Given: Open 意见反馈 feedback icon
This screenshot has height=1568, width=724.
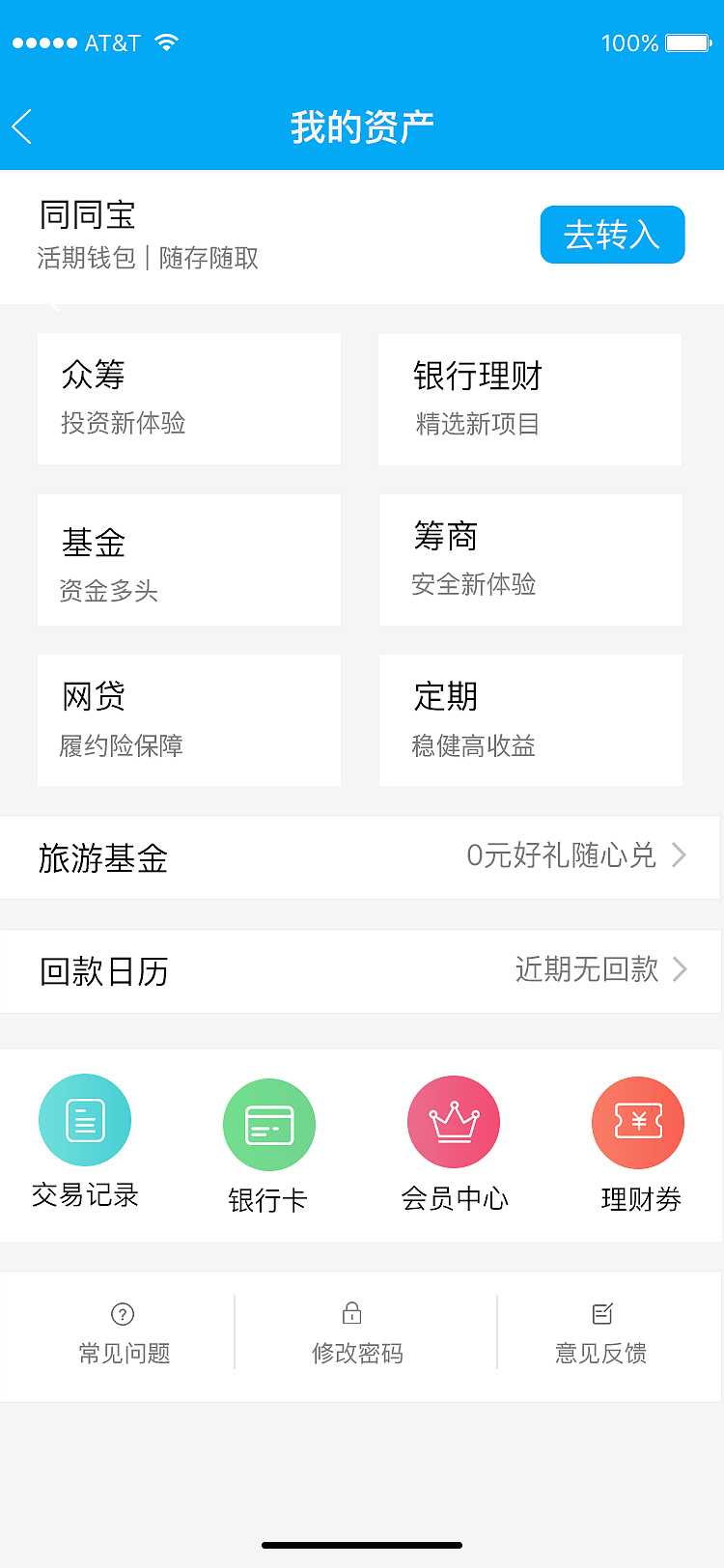Looking at the screenshot, I should 601,1313.
